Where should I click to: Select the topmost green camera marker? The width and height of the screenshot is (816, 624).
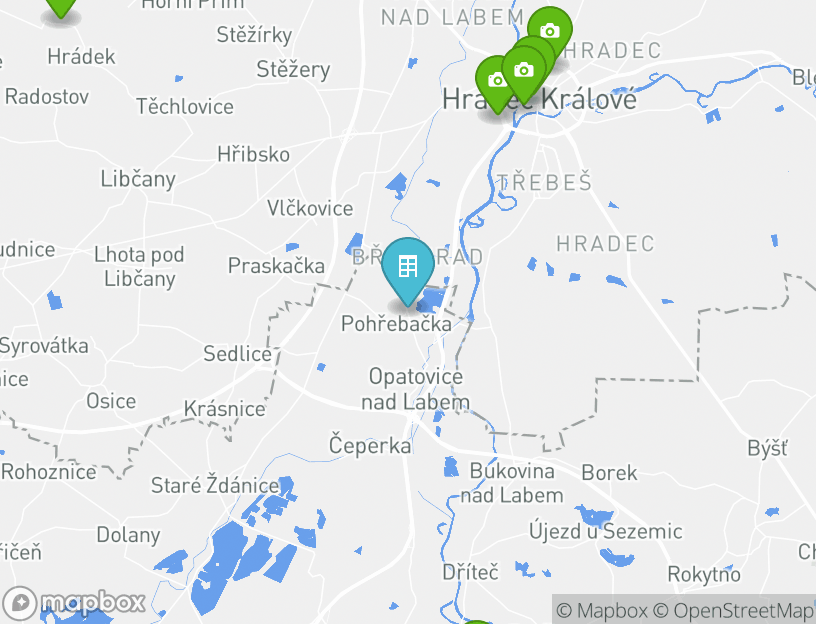tap(549, 30)
